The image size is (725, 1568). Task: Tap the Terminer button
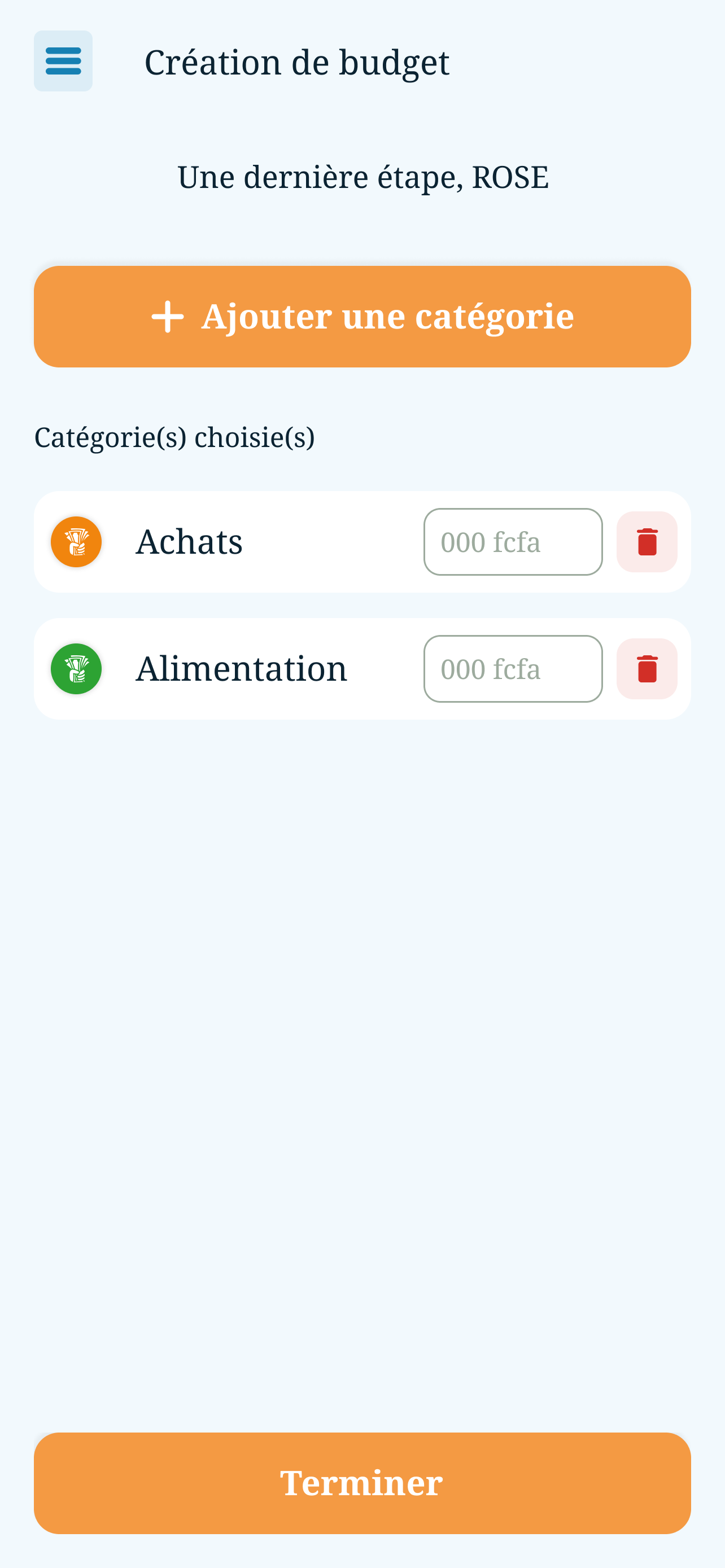[362, 1483]
